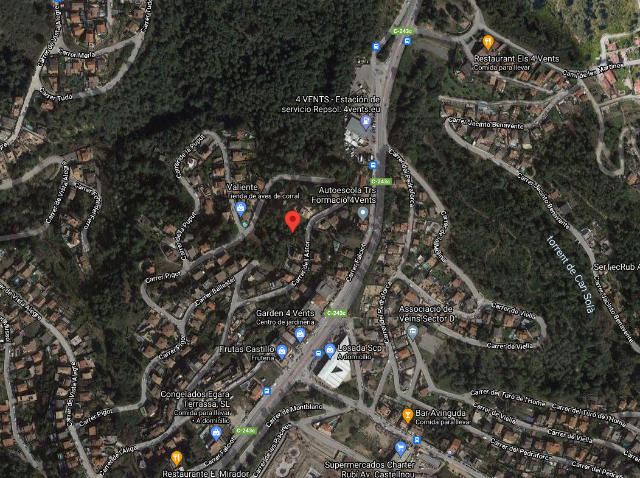Viewport: 640px width, 478px height.
Task: Open Autoescola Trs Formació 4Vents marker
Action: (x=363, y=213)
